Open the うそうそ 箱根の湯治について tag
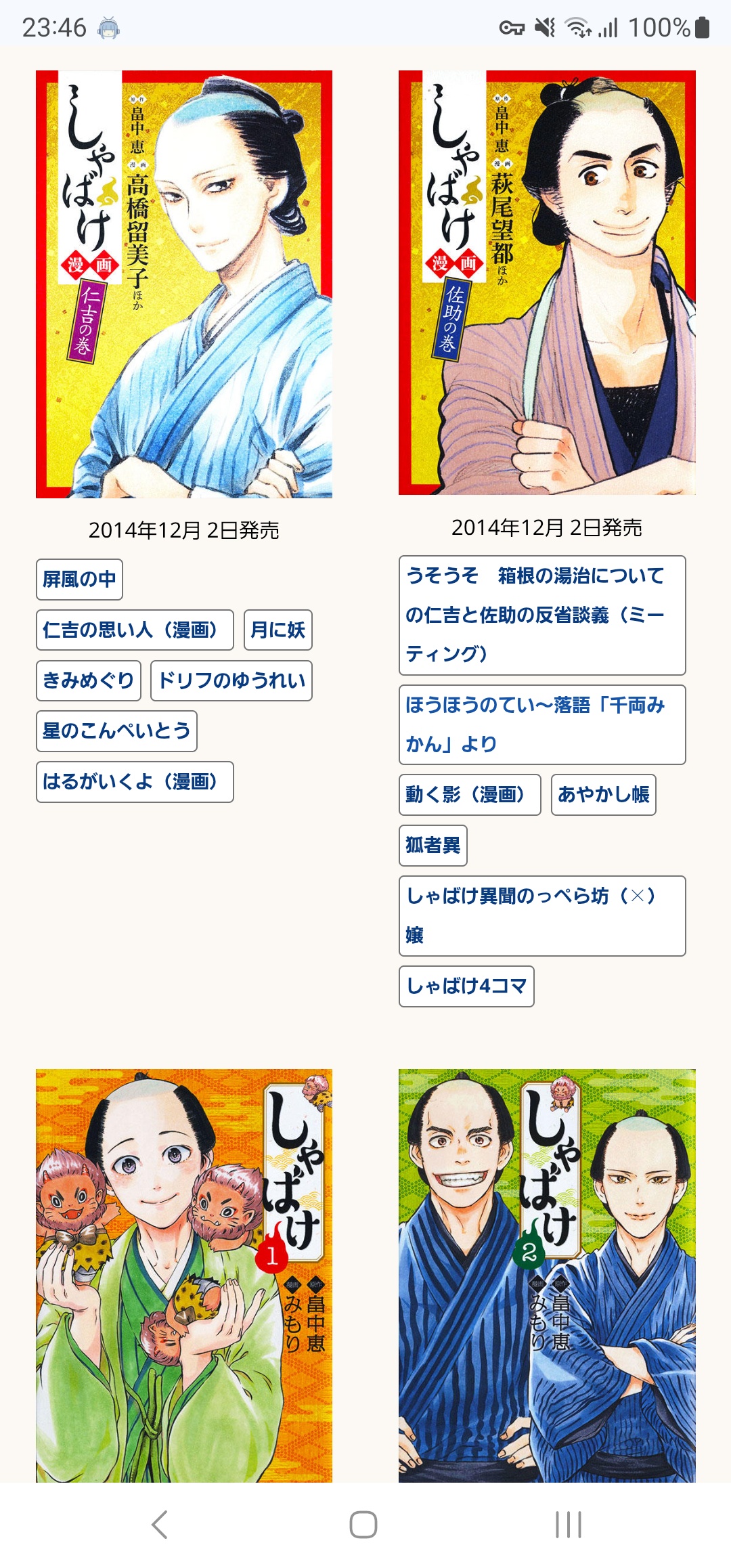The image size is (731, 1568). pyautogui.click(x=542, y=615)
